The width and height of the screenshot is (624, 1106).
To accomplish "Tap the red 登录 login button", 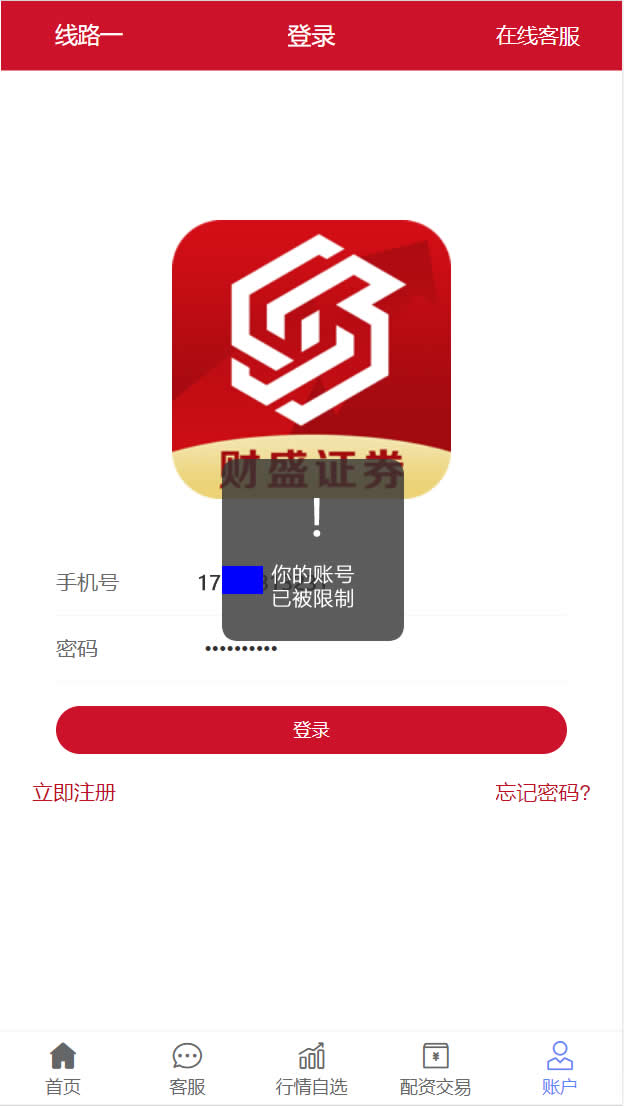I will pyautogui.click(x=311, y=730).
